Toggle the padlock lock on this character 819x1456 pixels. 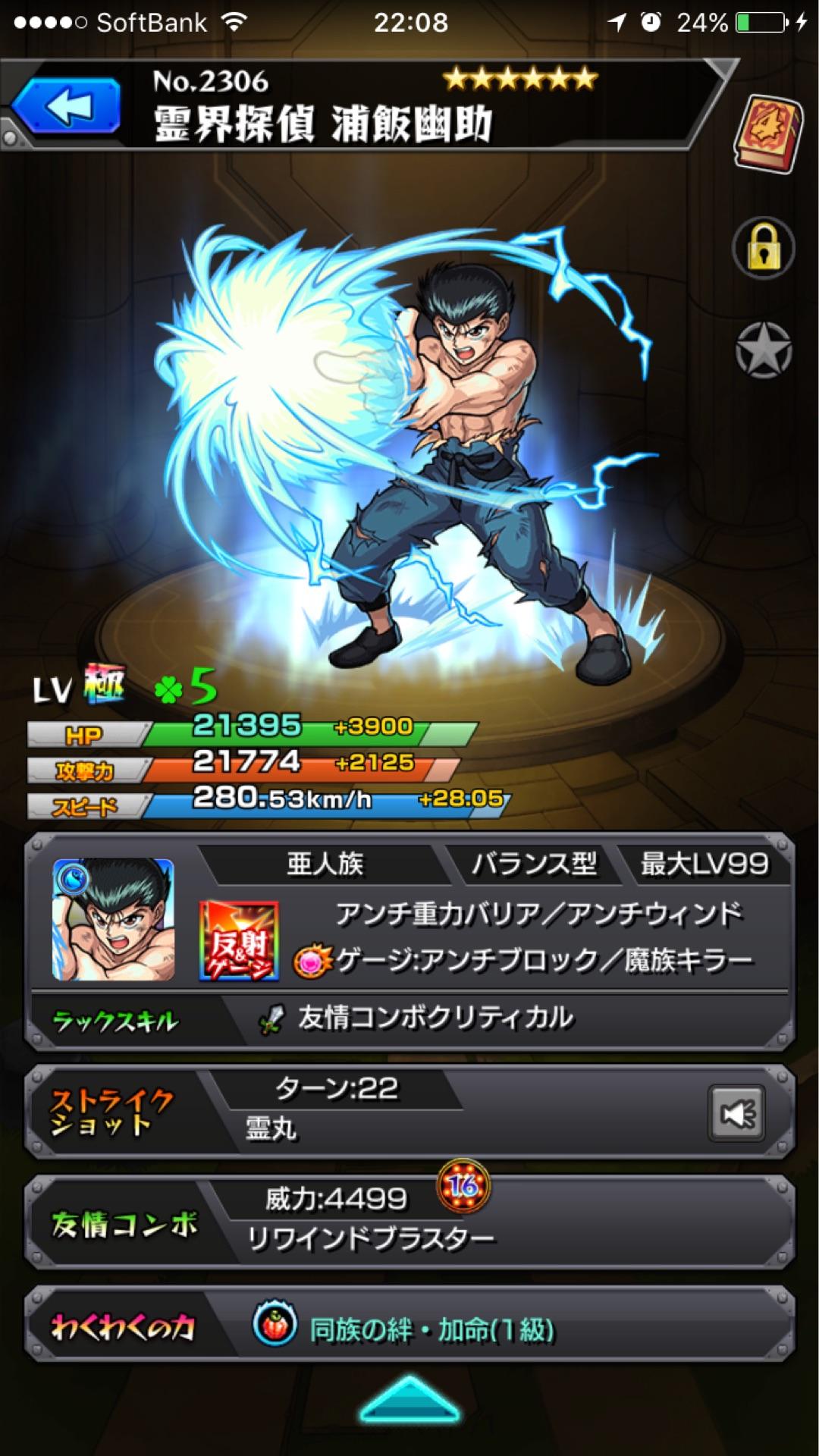pos(763,249)
